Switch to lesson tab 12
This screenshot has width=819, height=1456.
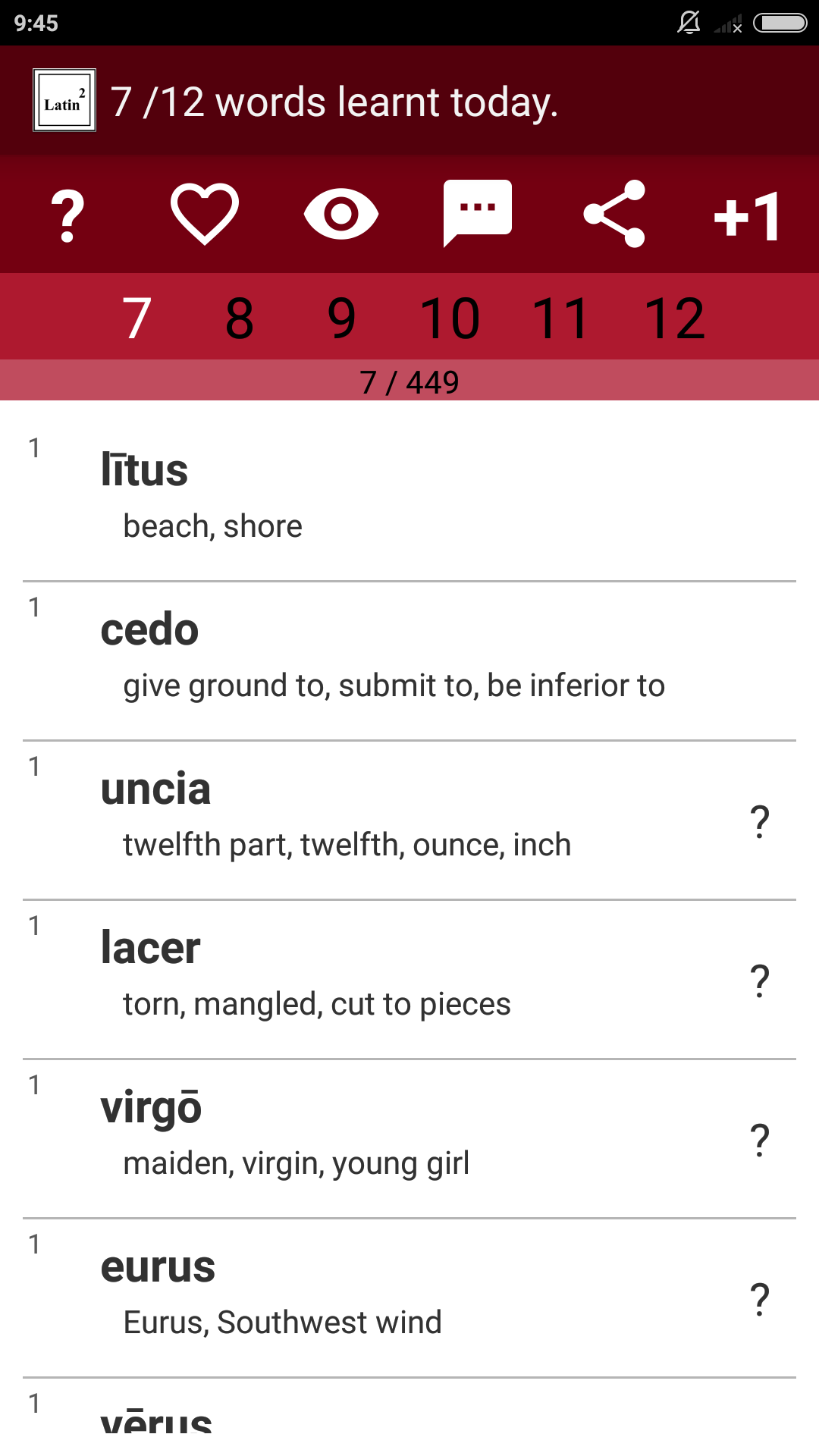673,317
